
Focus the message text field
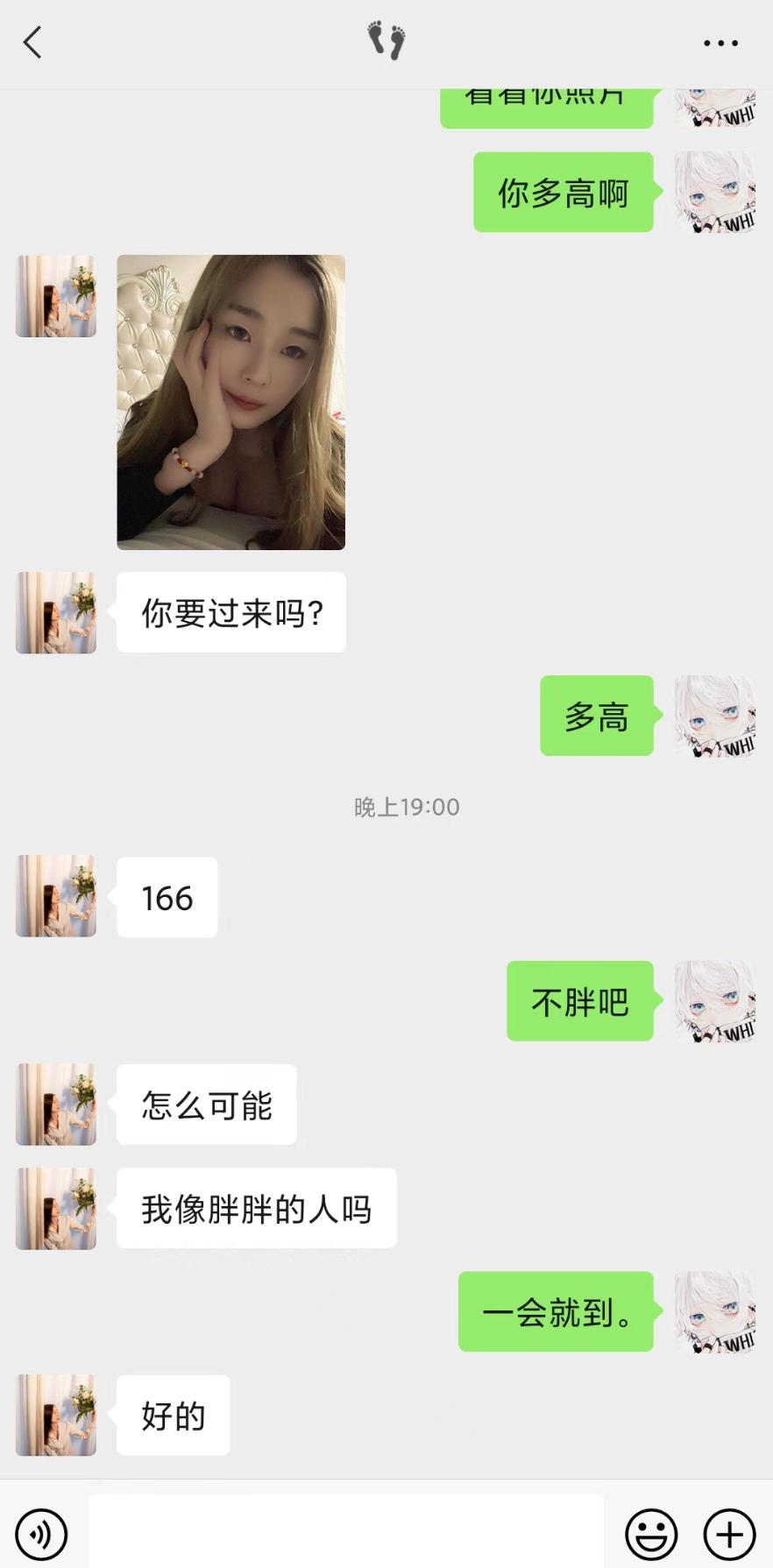click(x=345, y=1532)
